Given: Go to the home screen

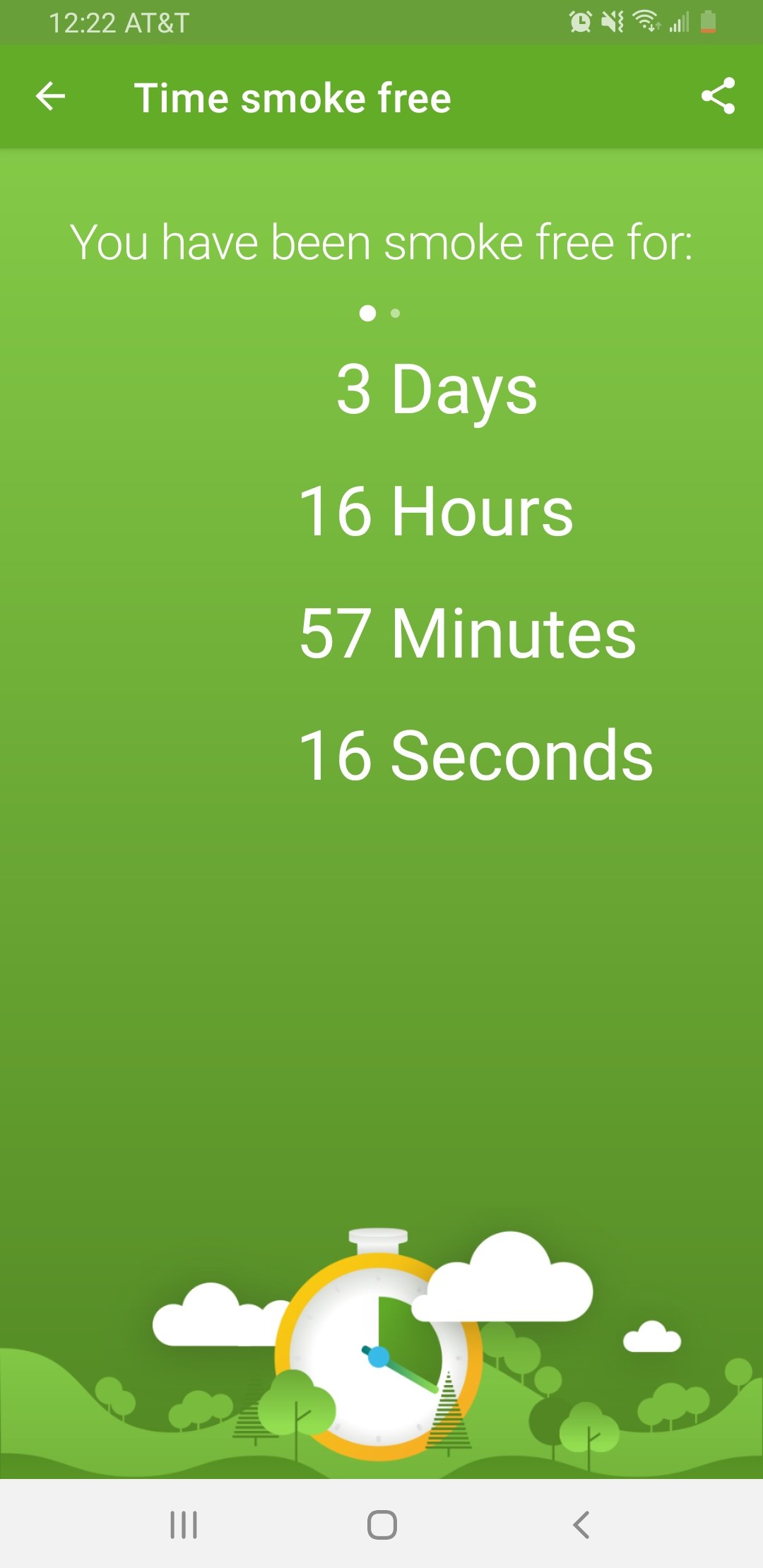Looking at the screenshot, I should pos(381,1524).
